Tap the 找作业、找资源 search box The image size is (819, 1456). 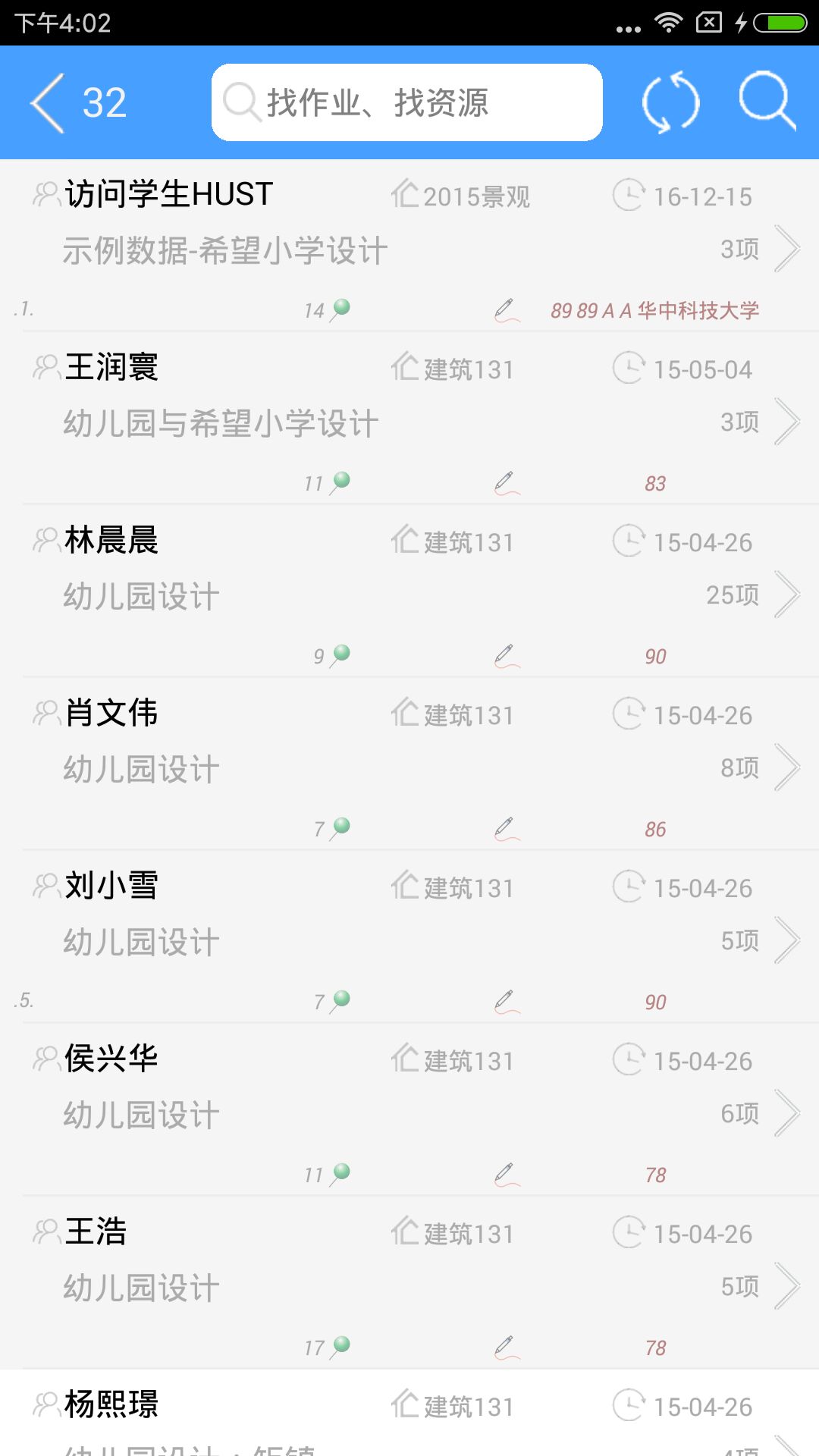pyautogui.click(x=406, y=102)
